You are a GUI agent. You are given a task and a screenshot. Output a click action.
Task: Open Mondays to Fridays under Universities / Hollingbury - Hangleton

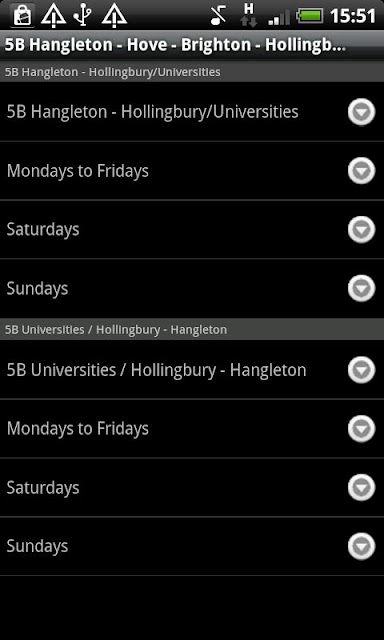click(192, 429)
